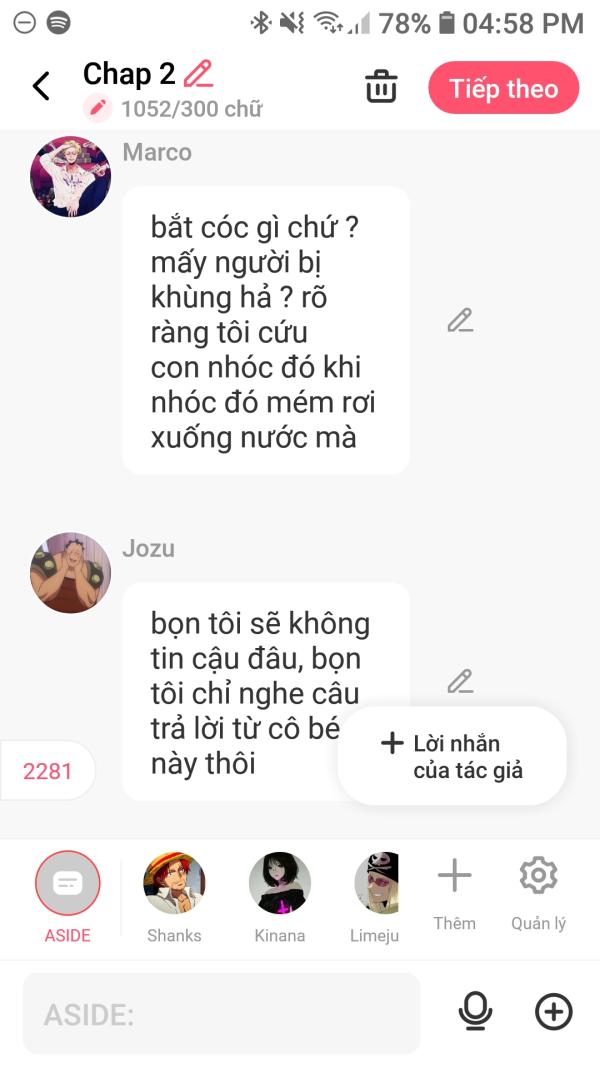Edit the Chap 2 title

tap(199, 74)
